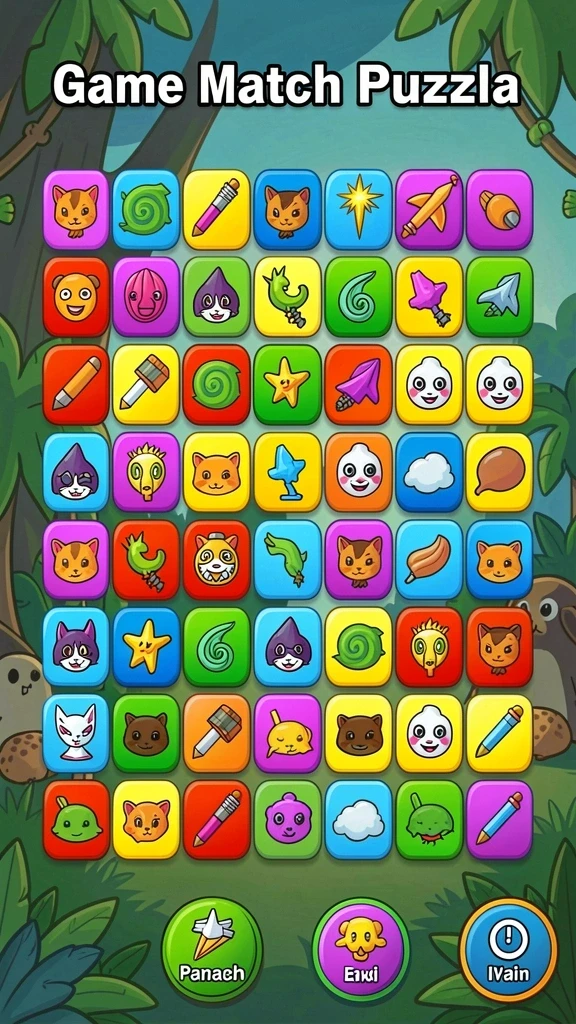Select the white ghost face on orange tile
Viewport: 576px width, 1024px height.
(x=358, y=472)
